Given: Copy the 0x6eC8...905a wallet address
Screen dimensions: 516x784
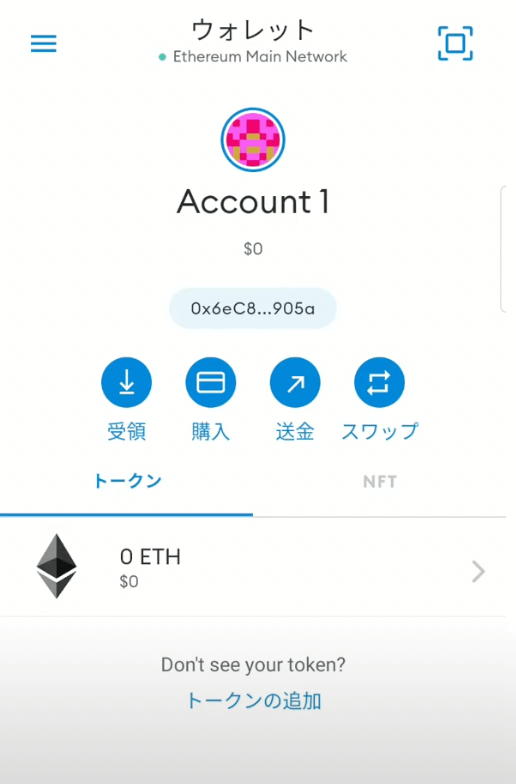Looking at the screenshot, I should click(253, 308).
